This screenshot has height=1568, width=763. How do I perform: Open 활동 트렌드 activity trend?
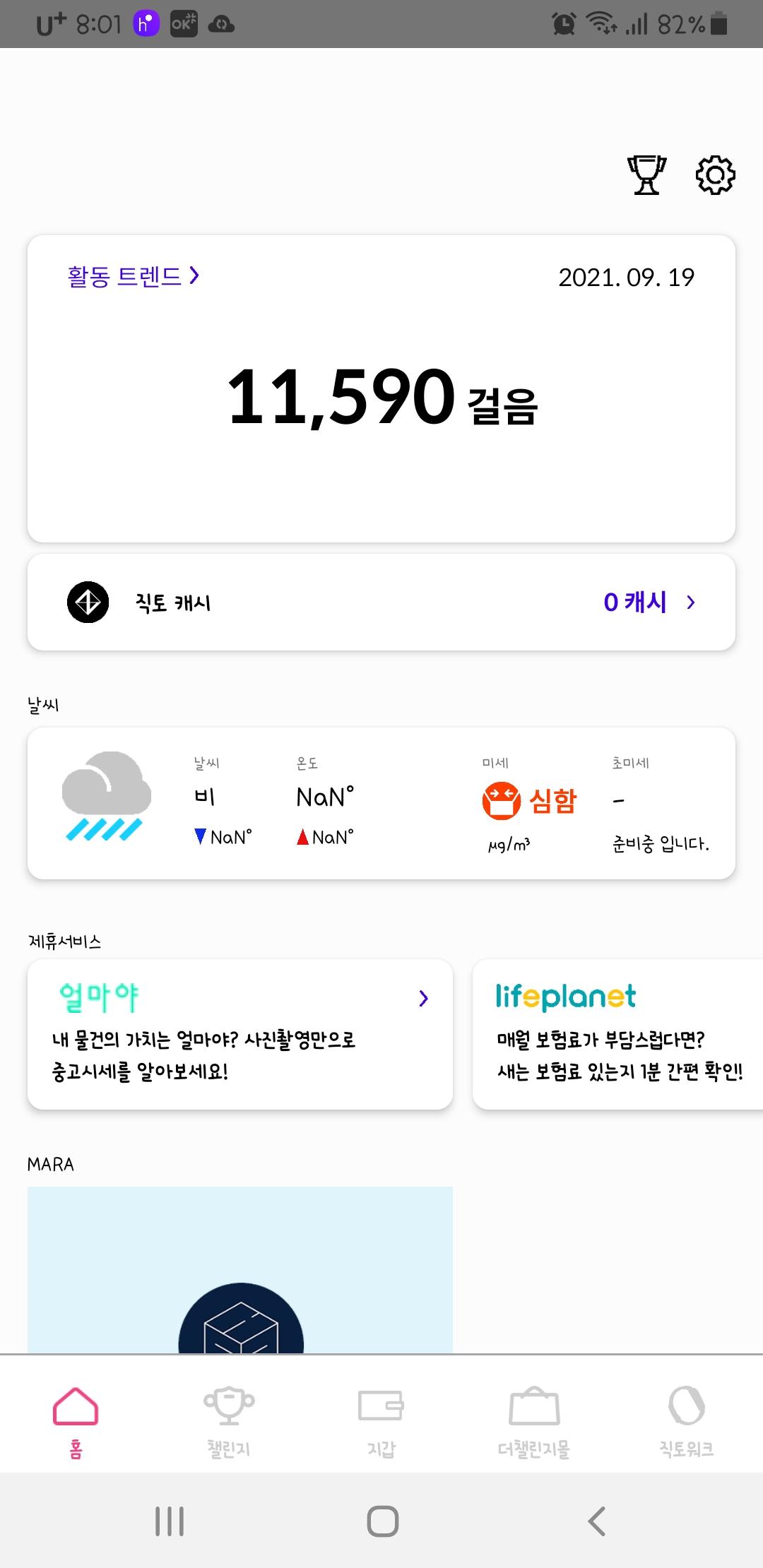point(133,276)
